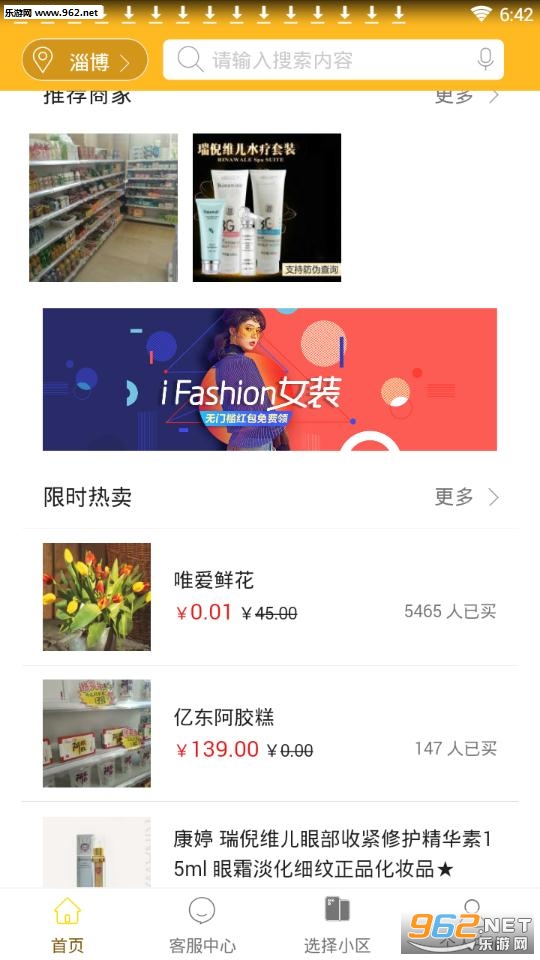540x960 pixels.
Task: Open the 康婷 瑞倪维儿眼部精华素 product listing
Action: pyautogui.click(x=270, y=846)
